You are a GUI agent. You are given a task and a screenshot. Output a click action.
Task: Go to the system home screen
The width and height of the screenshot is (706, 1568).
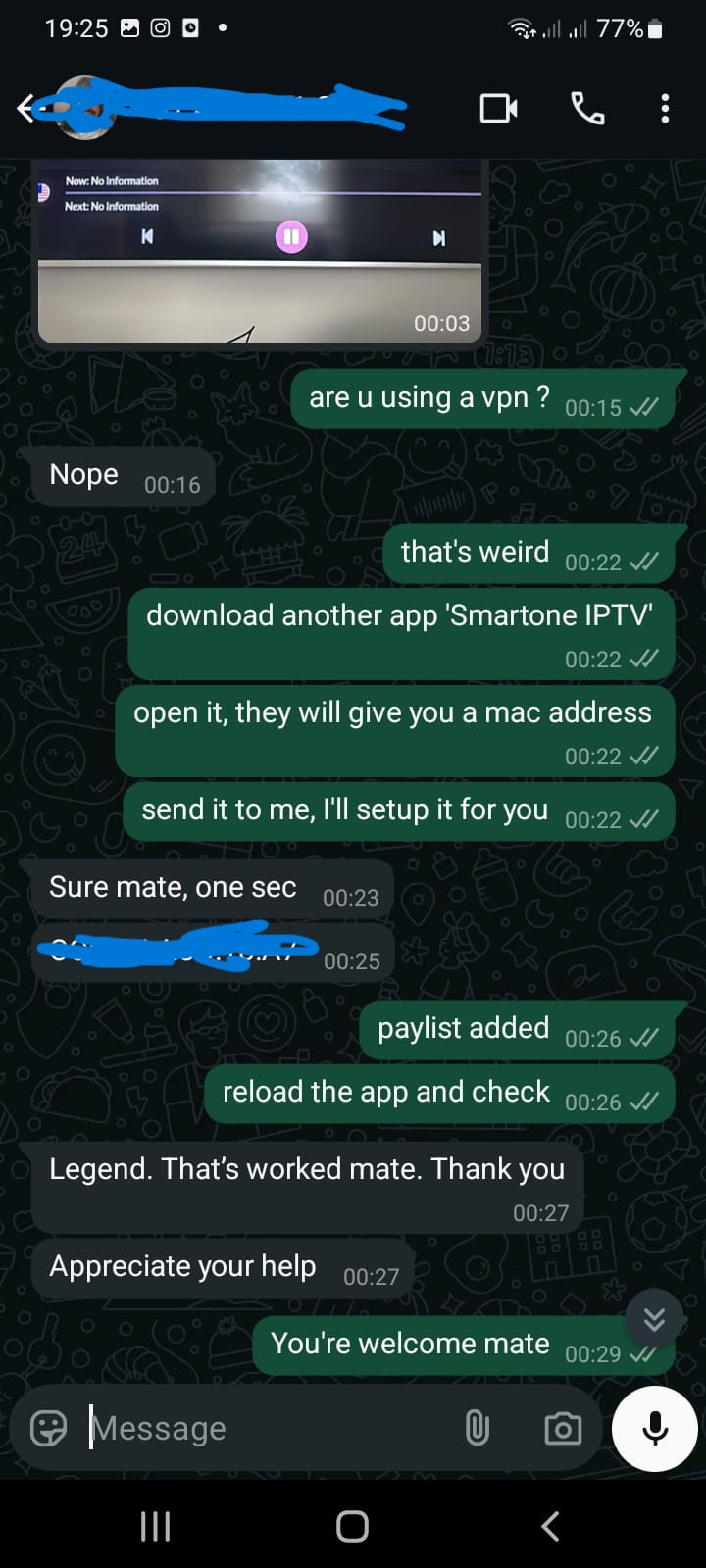pyautogui.click(x=352, y=1525)
